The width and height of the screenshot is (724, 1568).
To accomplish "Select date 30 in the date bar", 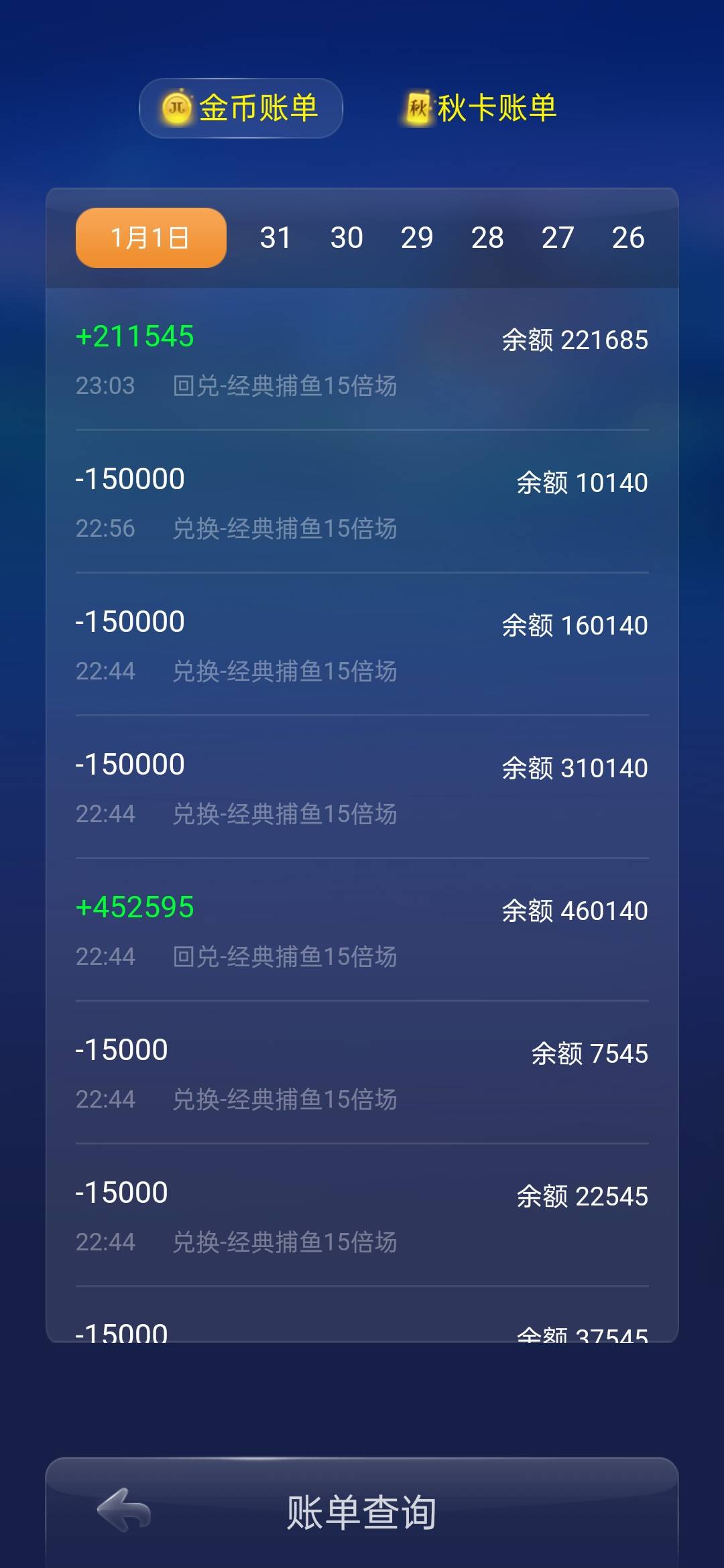I will [x=347, y=238].
